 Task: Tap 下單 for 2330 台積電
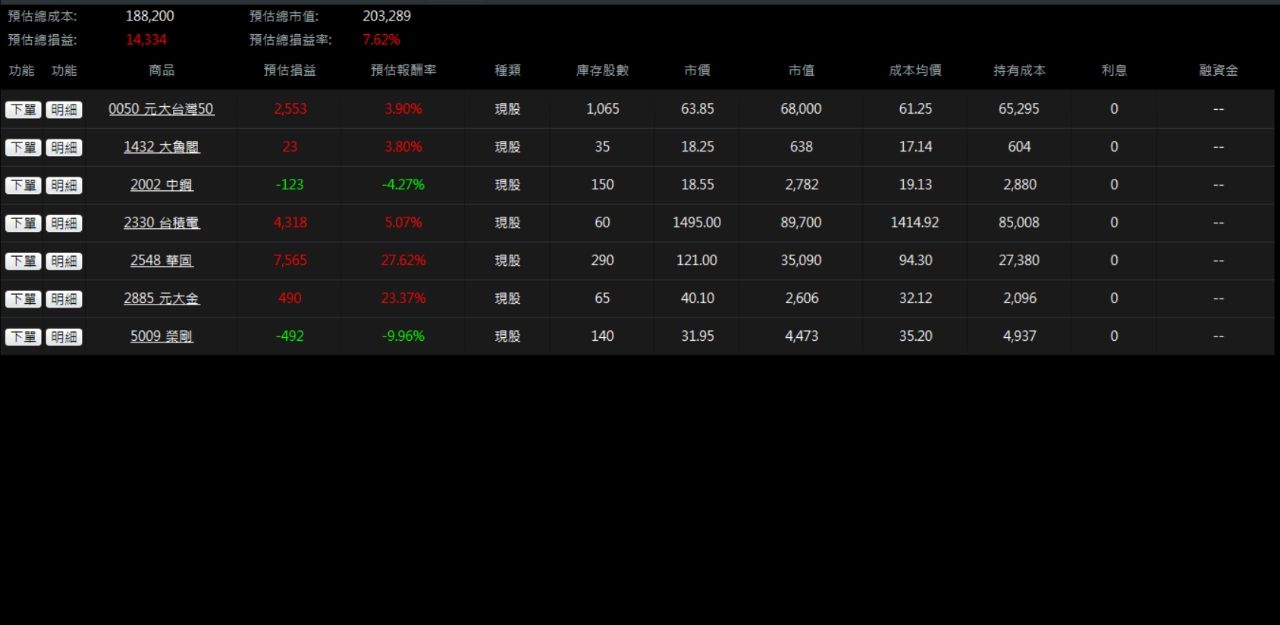[x=23, y=224]
